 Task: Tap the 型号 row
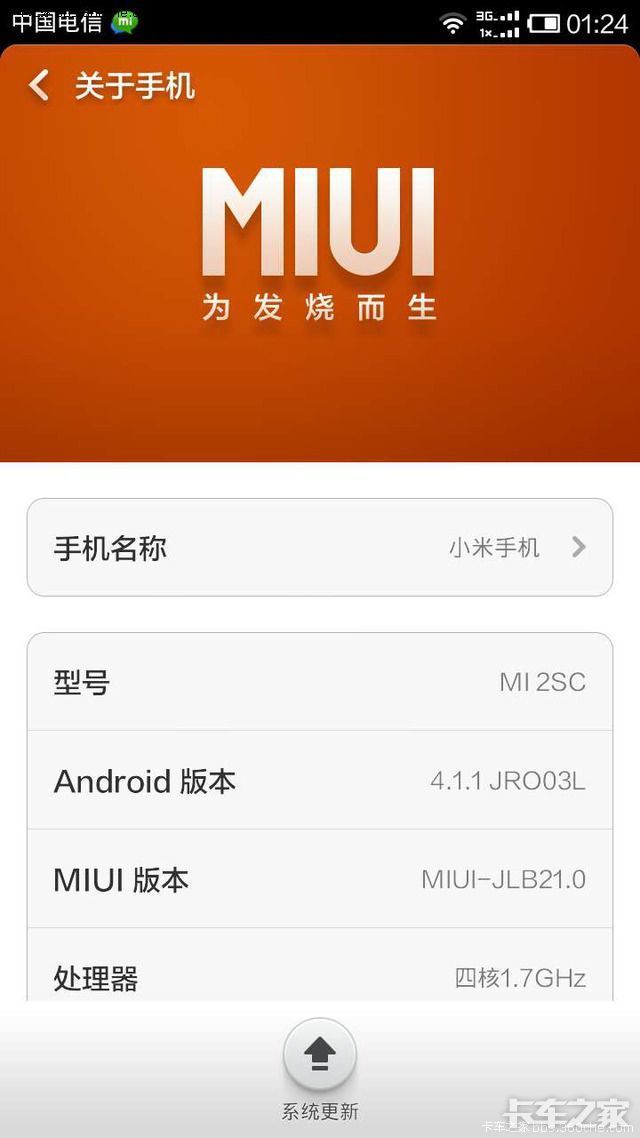pyautogui.click(x=320, y=682)
